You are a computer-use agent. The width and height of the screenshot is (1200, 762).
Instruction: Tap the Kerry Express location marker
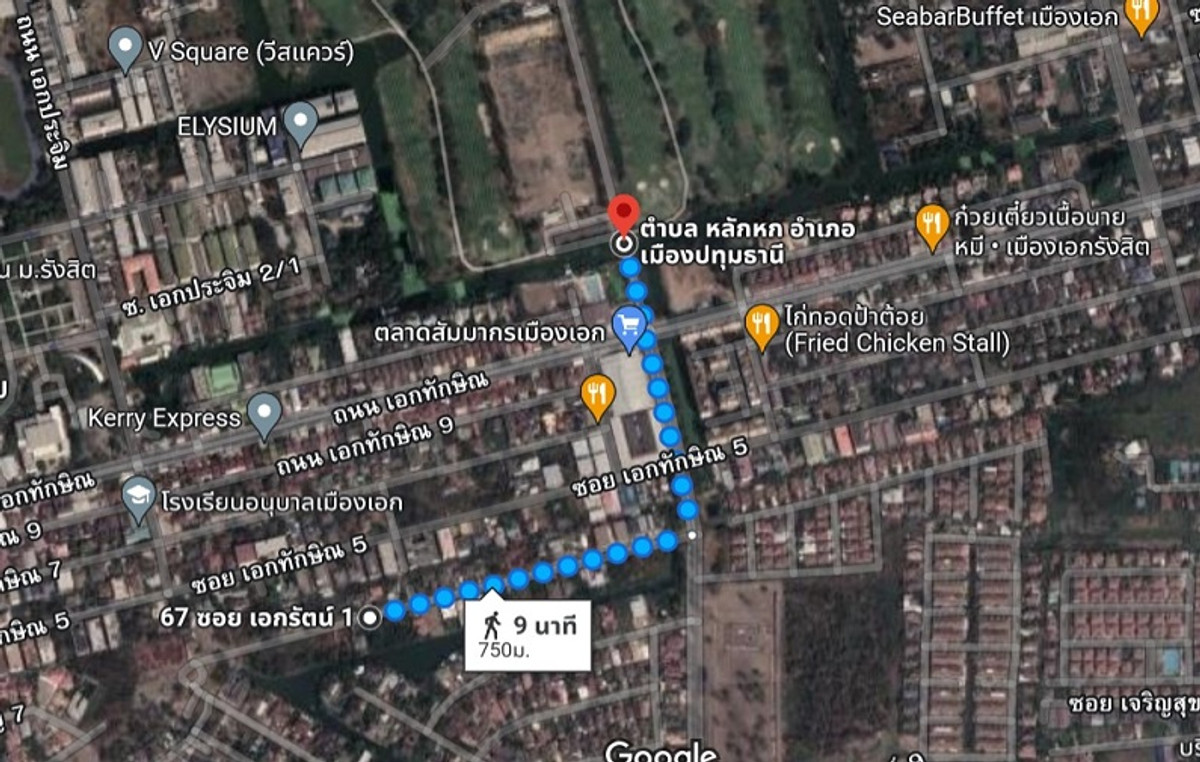click(x=264, y=412)
